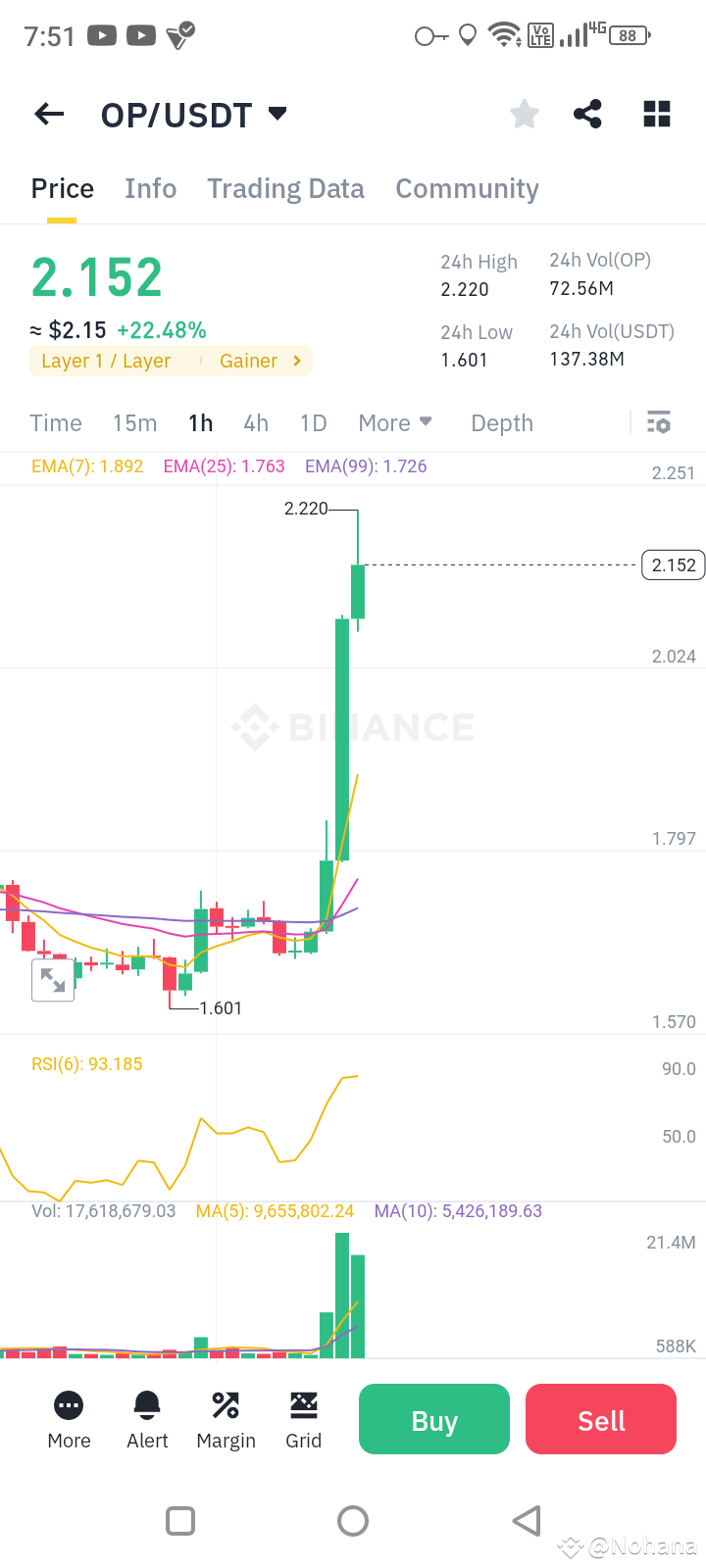Switch to the 4h timeframe

tap(256, 422)
